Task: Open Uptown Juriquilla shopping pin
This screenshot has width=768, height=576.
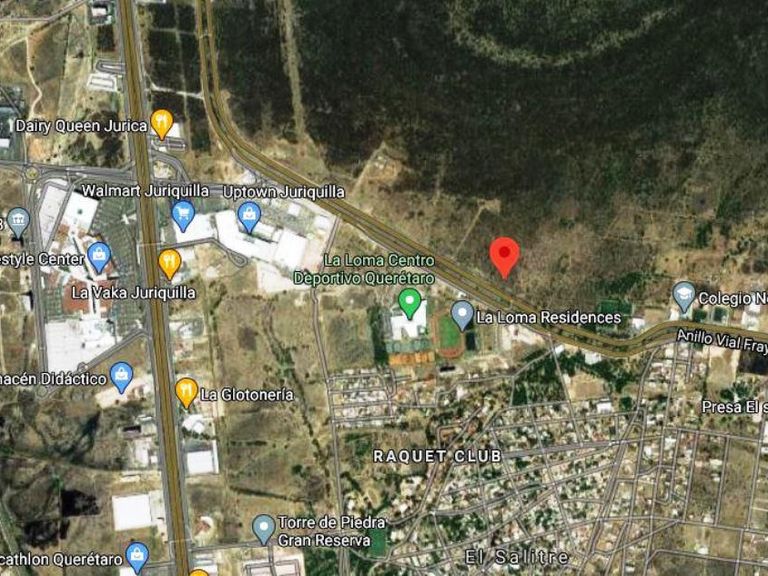Action: tap(249, 217)
